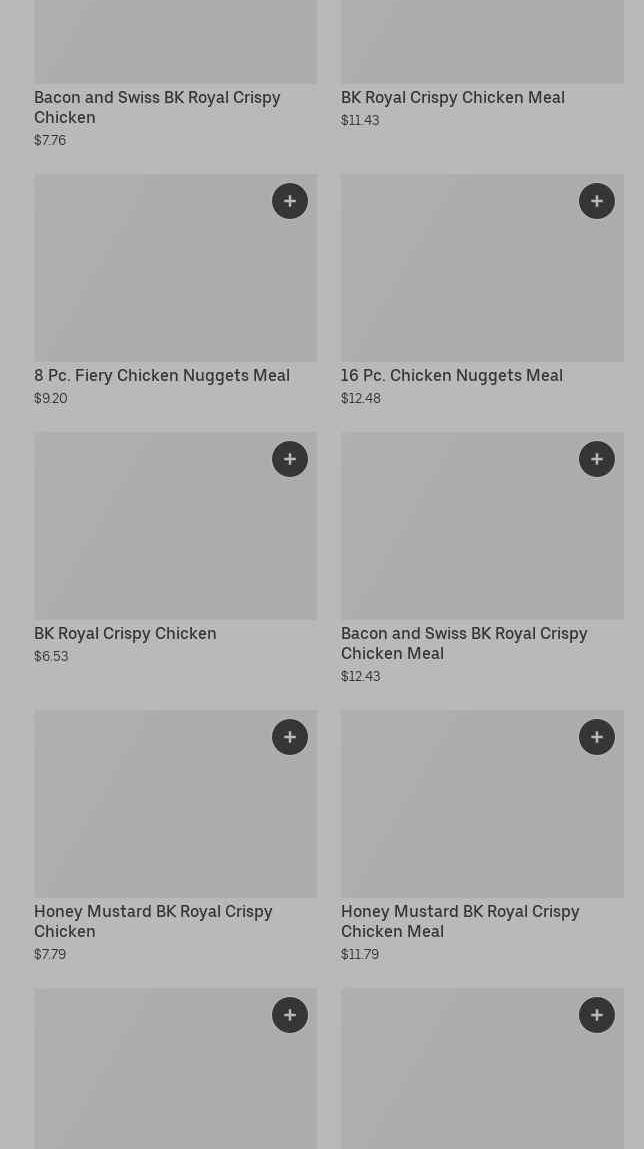Viewport: 644px width, 1149px height.
Task: View 8 Pc. Fiery Chicken Nuggets Meal details
Action: pyautogui.click(x=162, y=375)
